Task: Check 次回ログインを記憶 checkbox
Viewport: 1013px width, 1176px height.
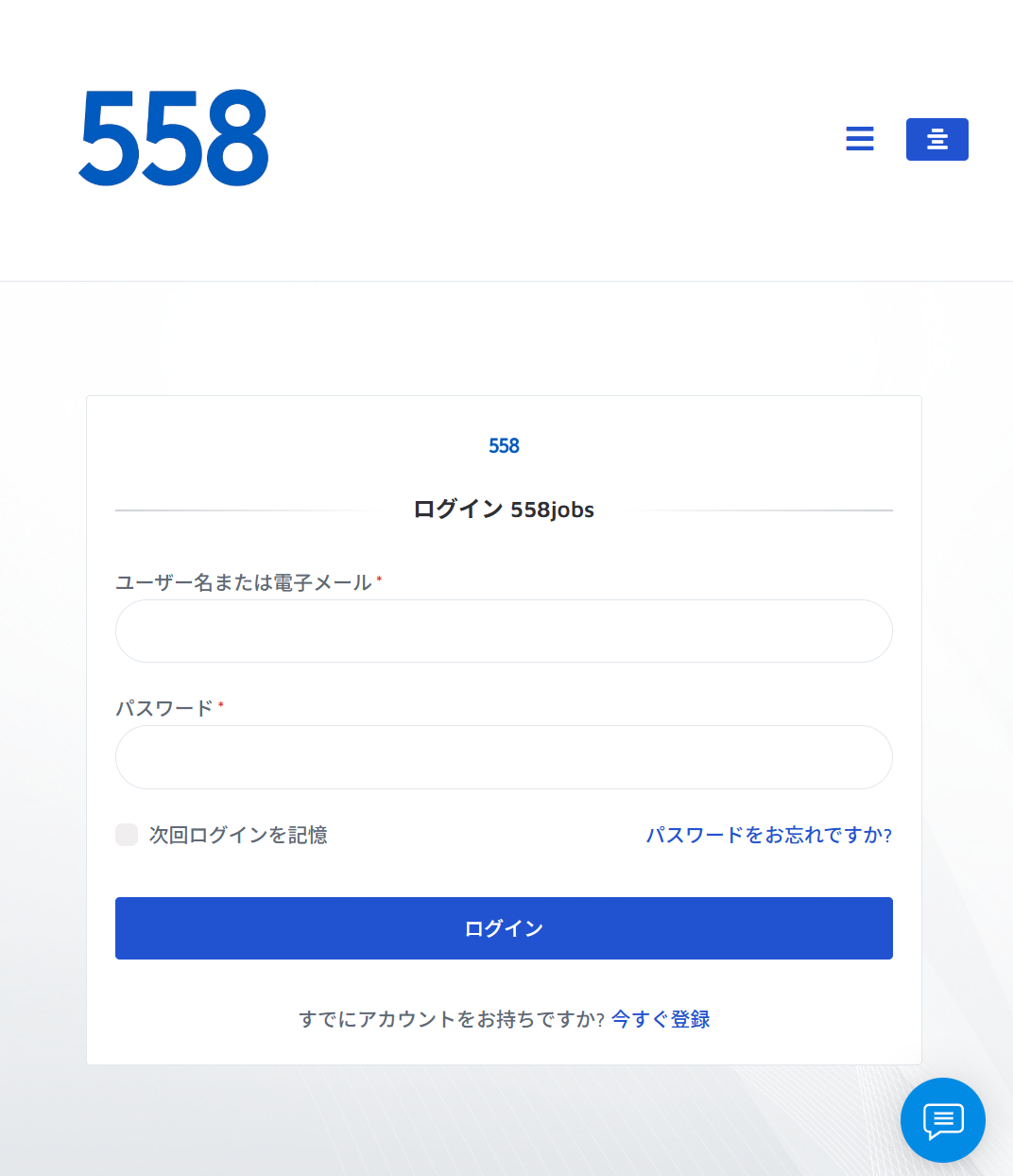Action: point(127,835)
